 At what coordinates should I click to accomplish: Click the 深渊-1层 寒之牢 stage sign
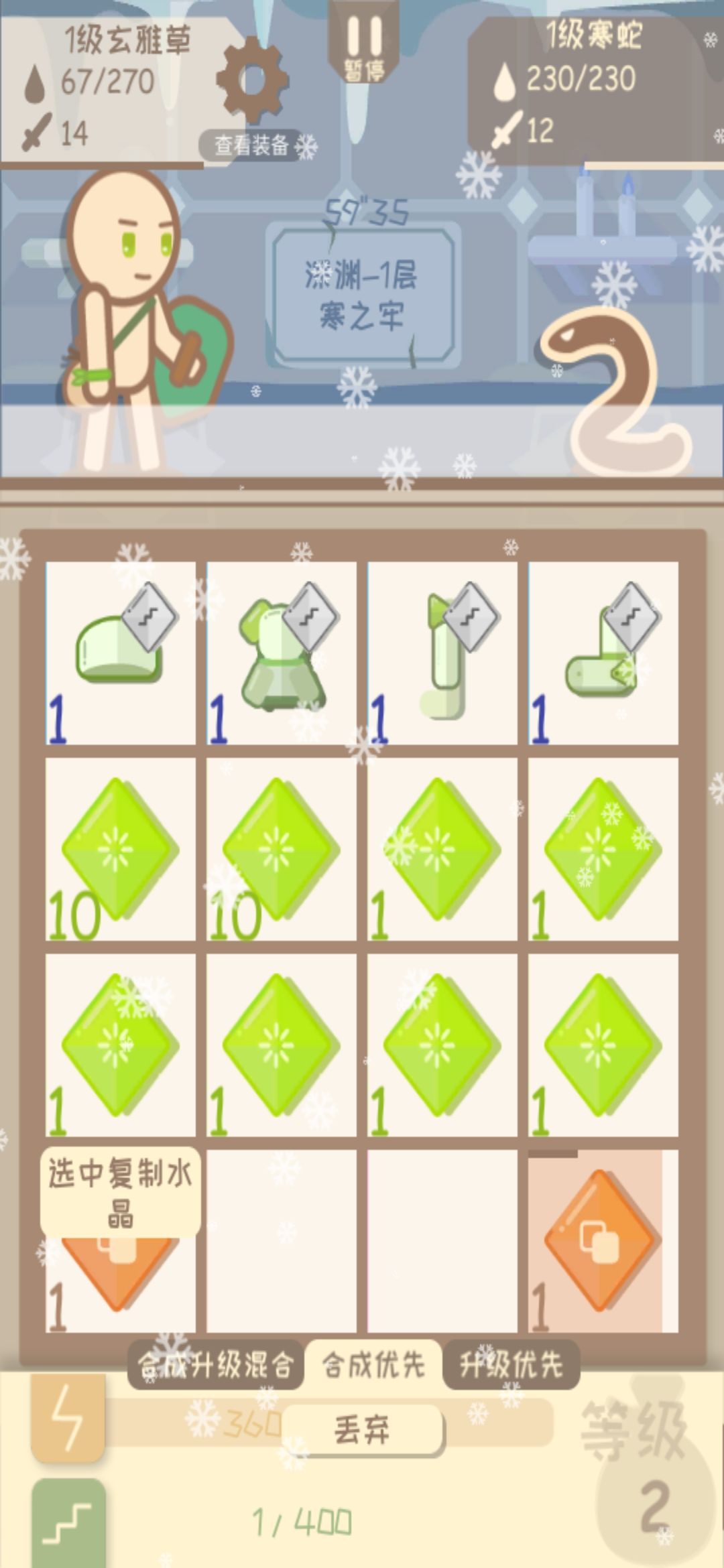pos(365,295)
